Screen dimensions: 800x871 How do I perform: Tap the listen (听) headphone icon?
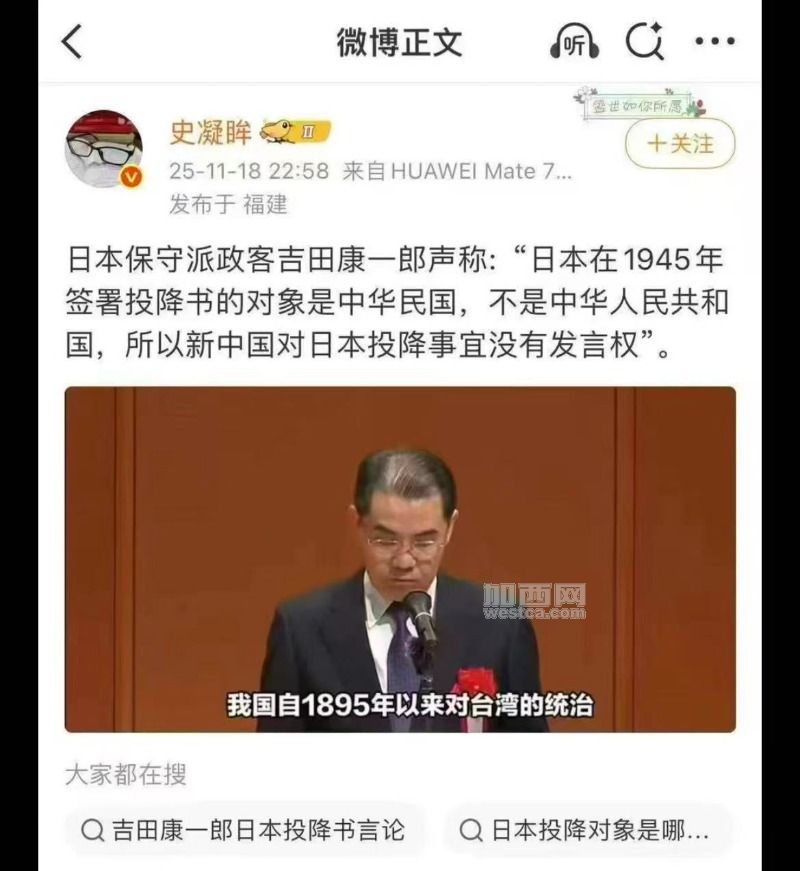click(x=574, y=43)
